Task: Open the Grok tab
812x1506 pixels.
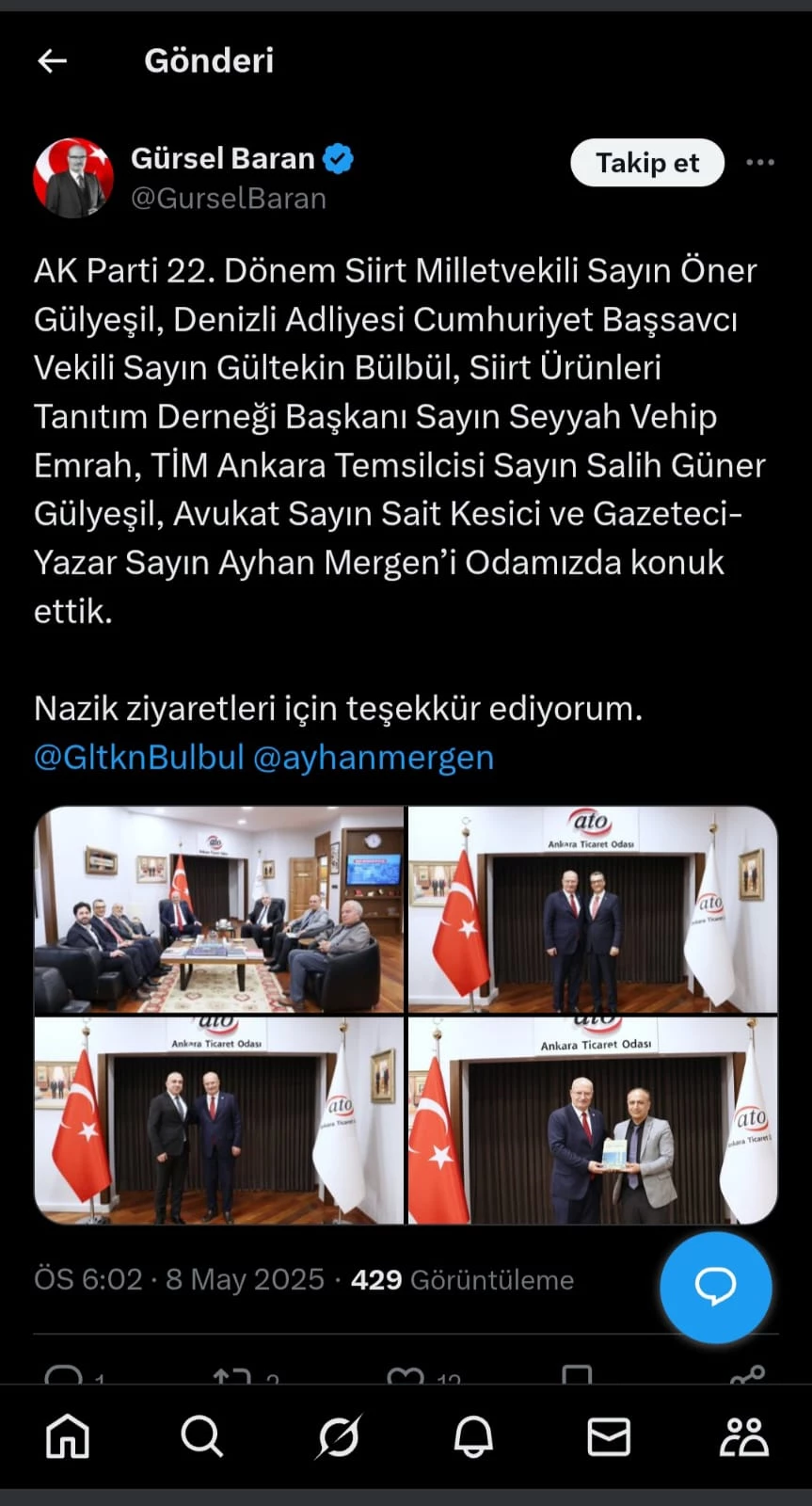Action: click(x=338, y=1437)
